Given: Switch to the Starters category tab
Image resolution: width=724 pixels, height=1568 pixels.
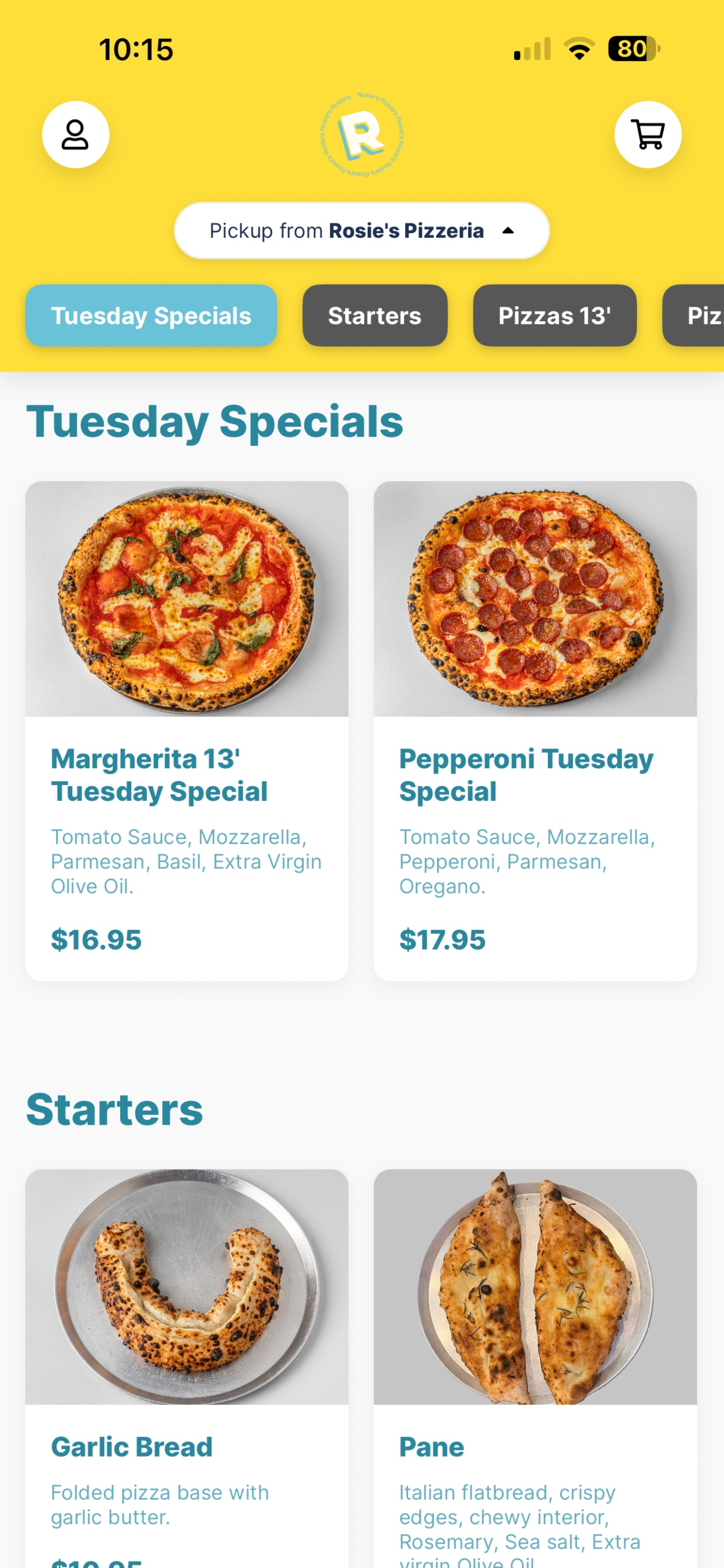Looking at the screenshot, I should click(x=375, y=316).
